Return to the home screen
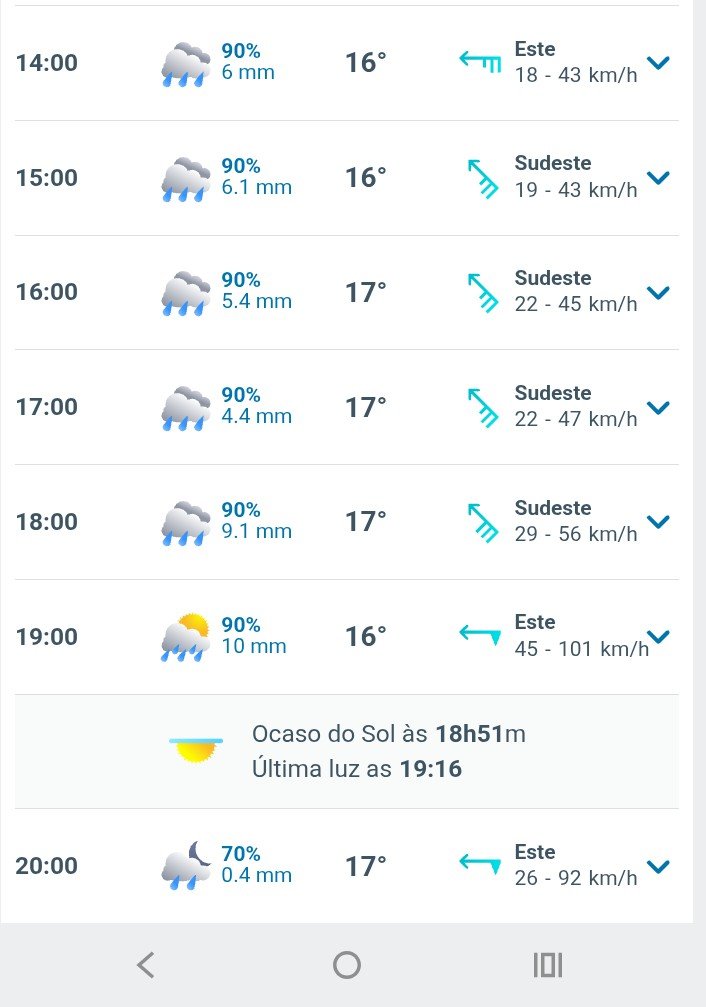Viewport: 706px width, 1007px height. tap(347, 965)
